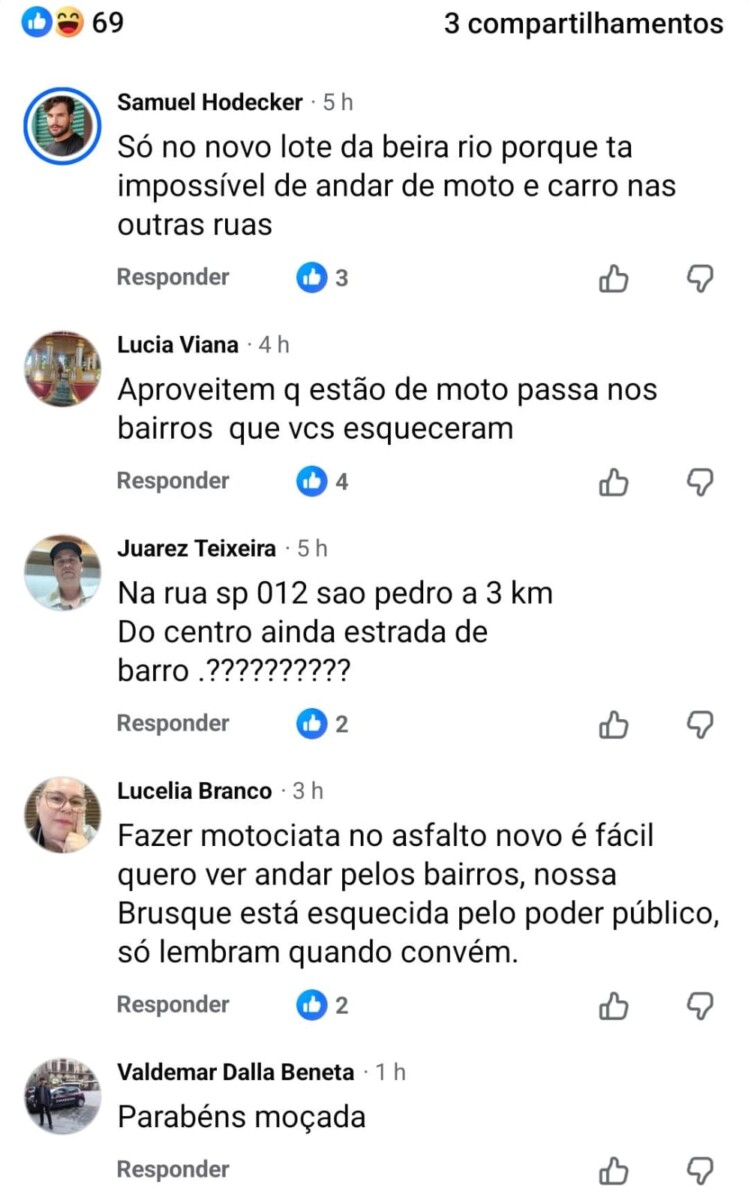
Task: Like Valdemar Dalla Beneta's comment
Action: coord(613,1170)
